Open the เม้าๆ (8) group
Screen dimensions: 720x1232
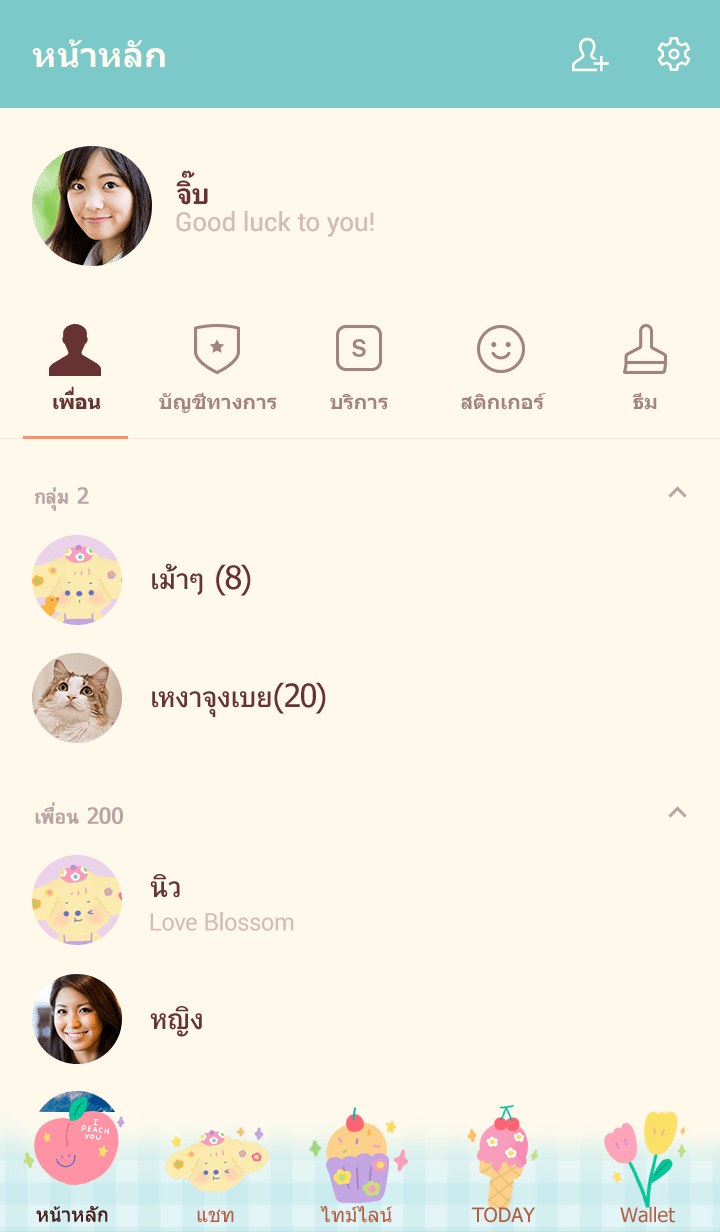pyautogui.click(x=200, y=580)
